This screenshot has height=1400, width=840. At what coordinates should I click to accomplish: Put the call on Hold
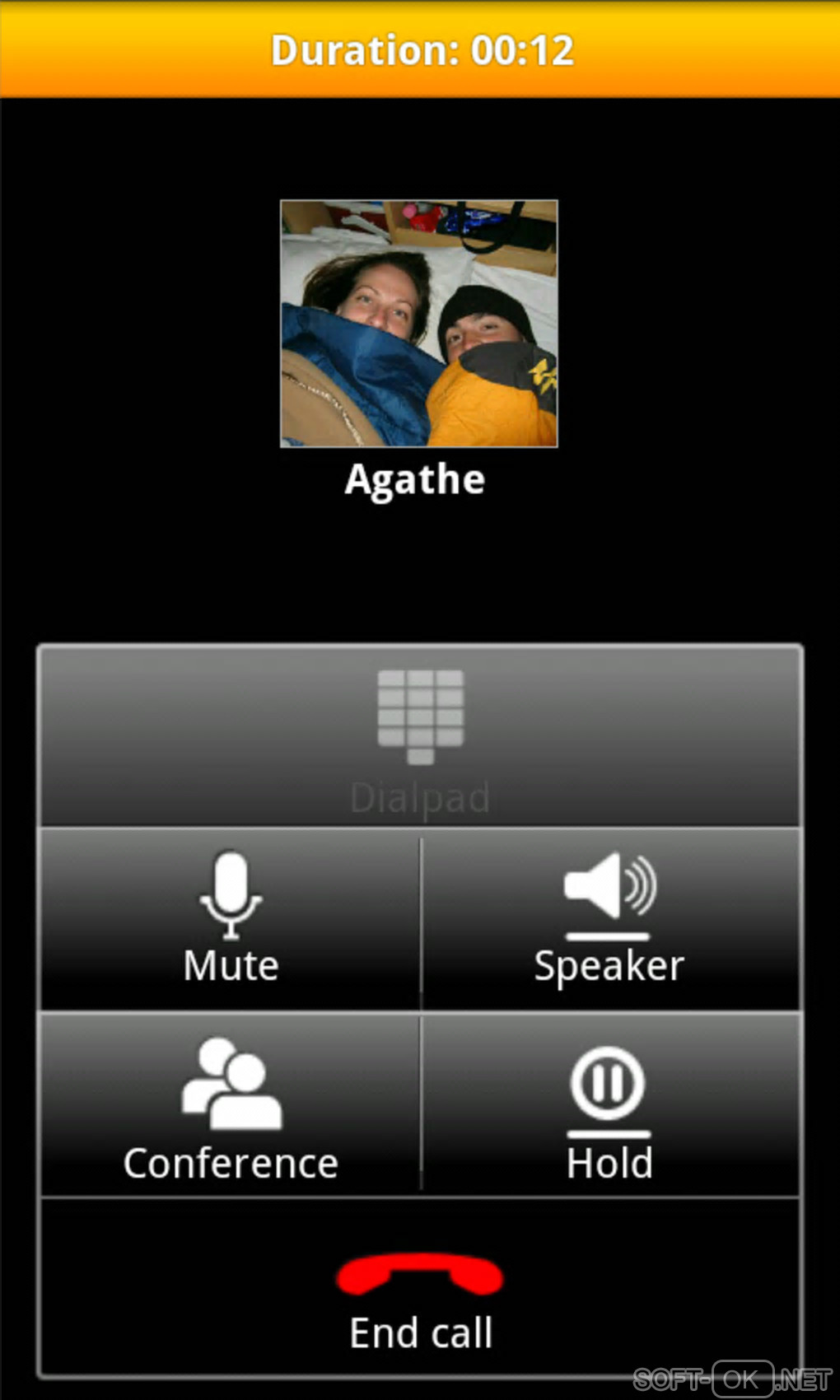pos(609,1105)
